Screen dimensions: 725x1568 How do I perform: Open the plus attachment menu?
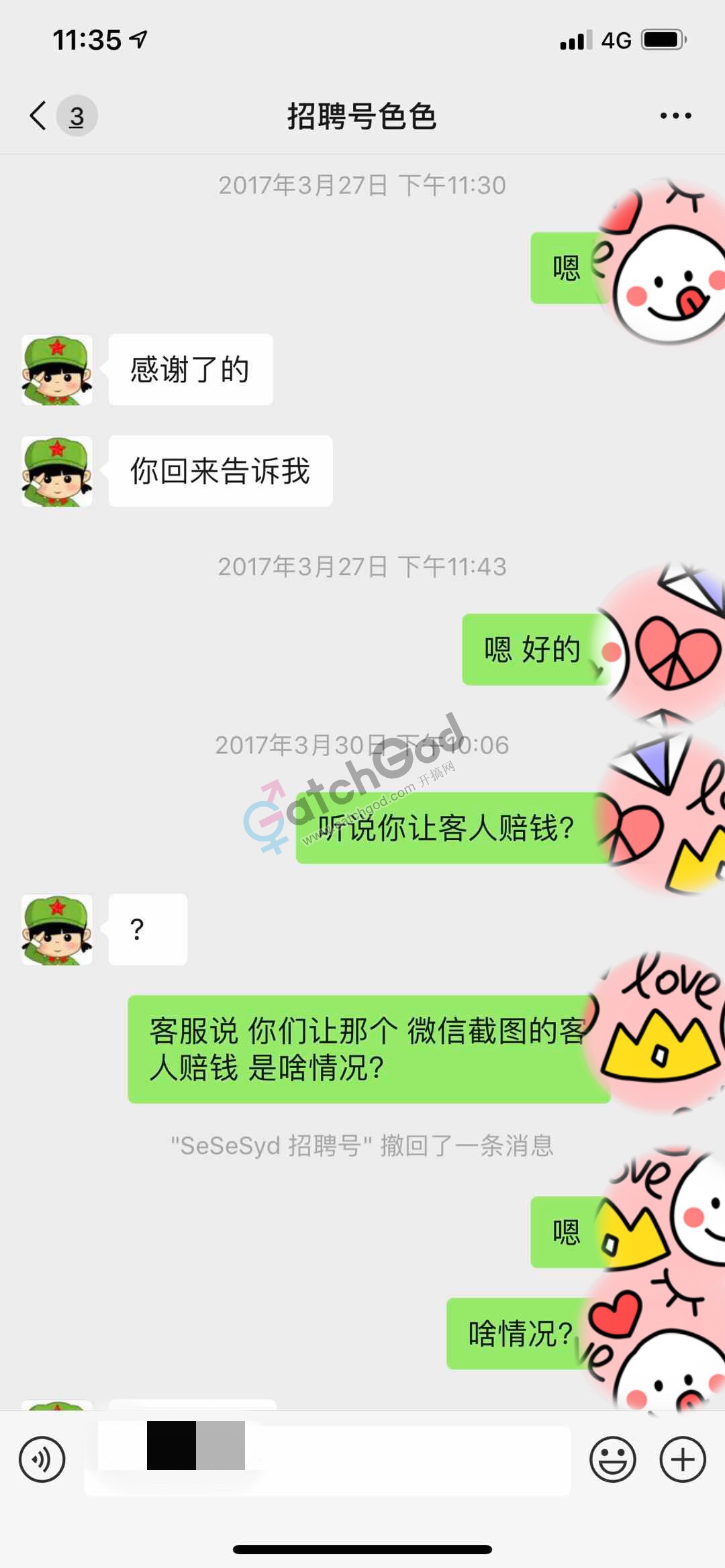tap(683, 1459)
